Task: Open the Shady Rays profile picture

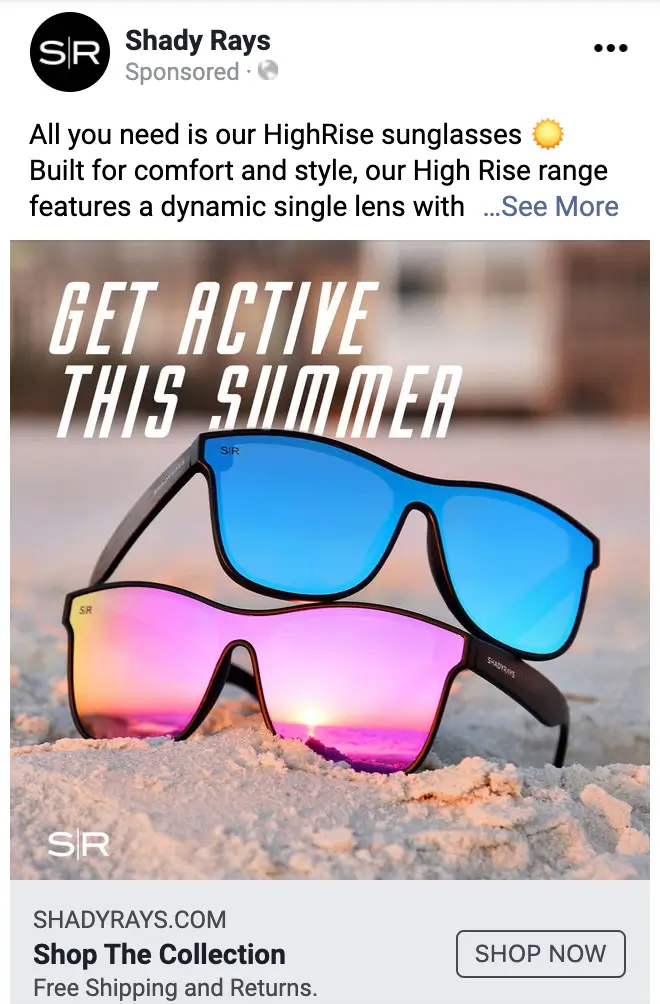Action: (x=68, y=54)
